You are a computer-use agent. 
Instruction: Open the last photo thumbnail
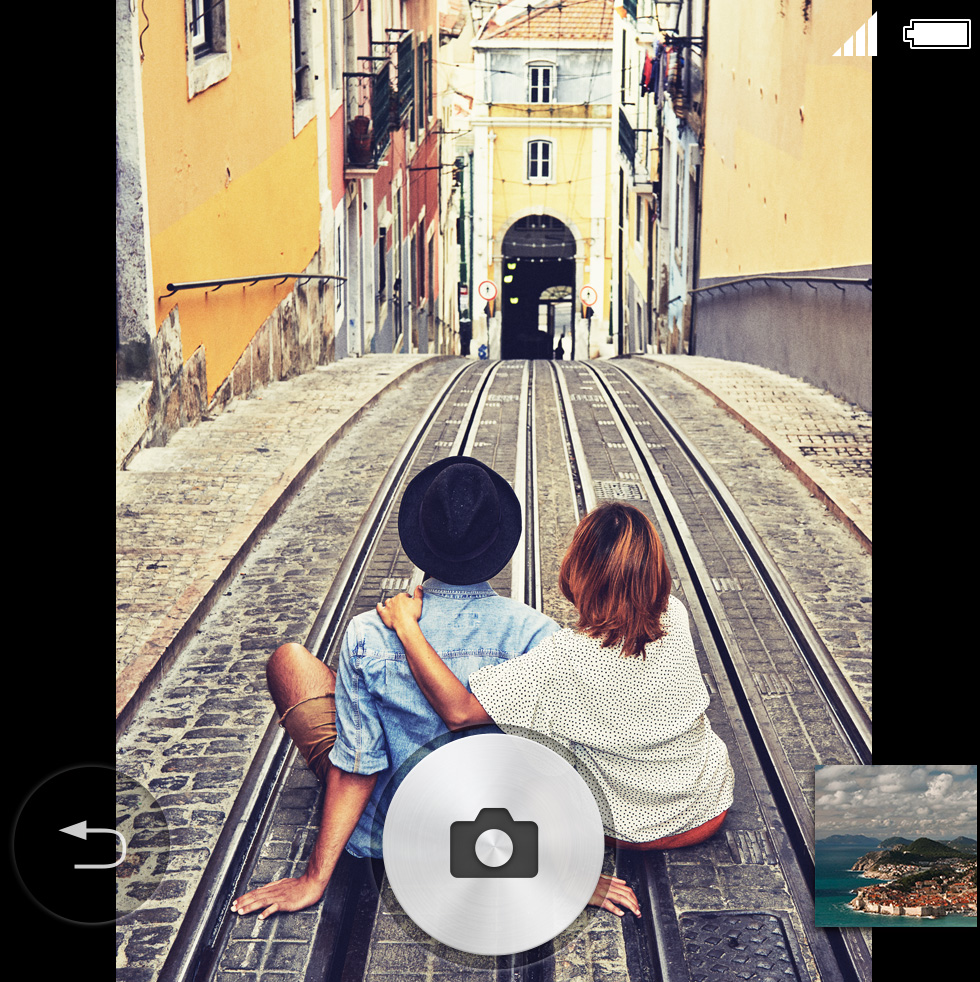click(895, 845)
